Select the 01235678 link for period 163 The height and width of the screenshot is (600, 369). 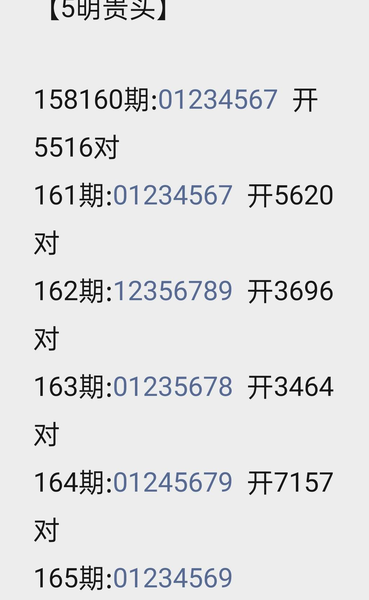pyautogui.click(x=173, y=387)
